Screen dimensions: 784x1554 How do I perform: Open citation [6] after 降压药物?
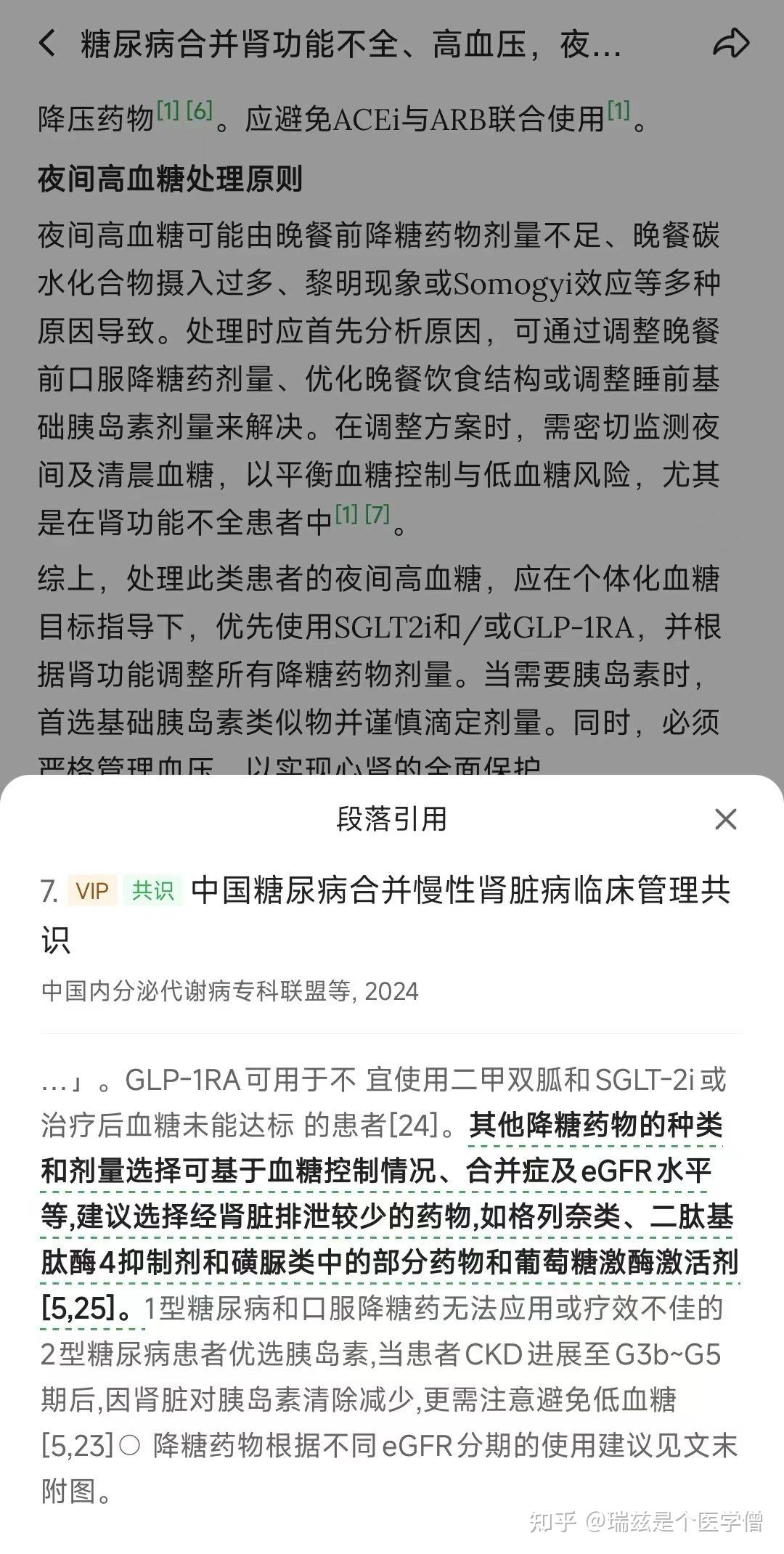199,111
